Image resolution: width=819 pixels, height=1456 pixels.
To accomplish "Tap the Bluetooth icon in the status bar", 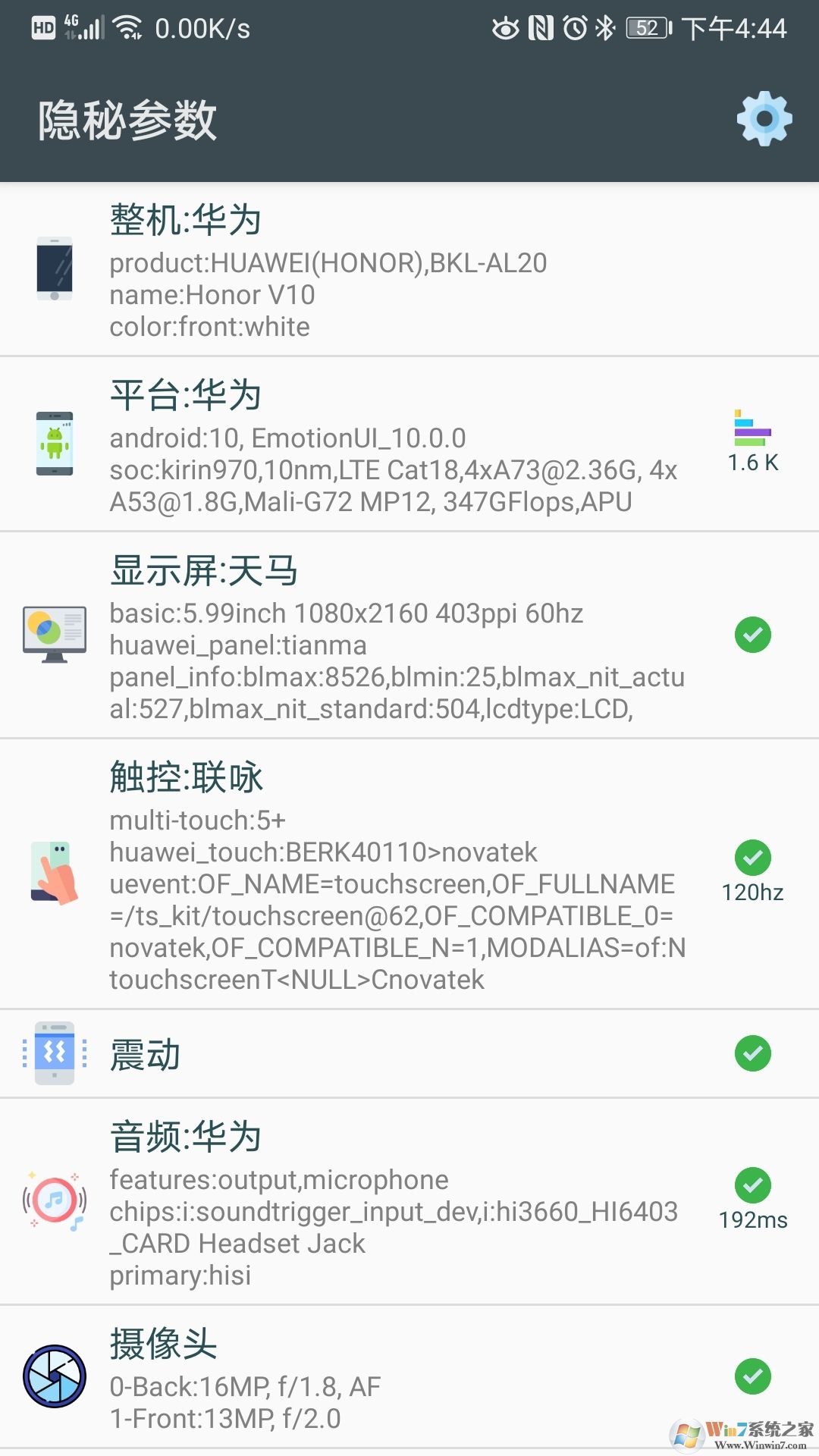I will (x=604, y=28).
